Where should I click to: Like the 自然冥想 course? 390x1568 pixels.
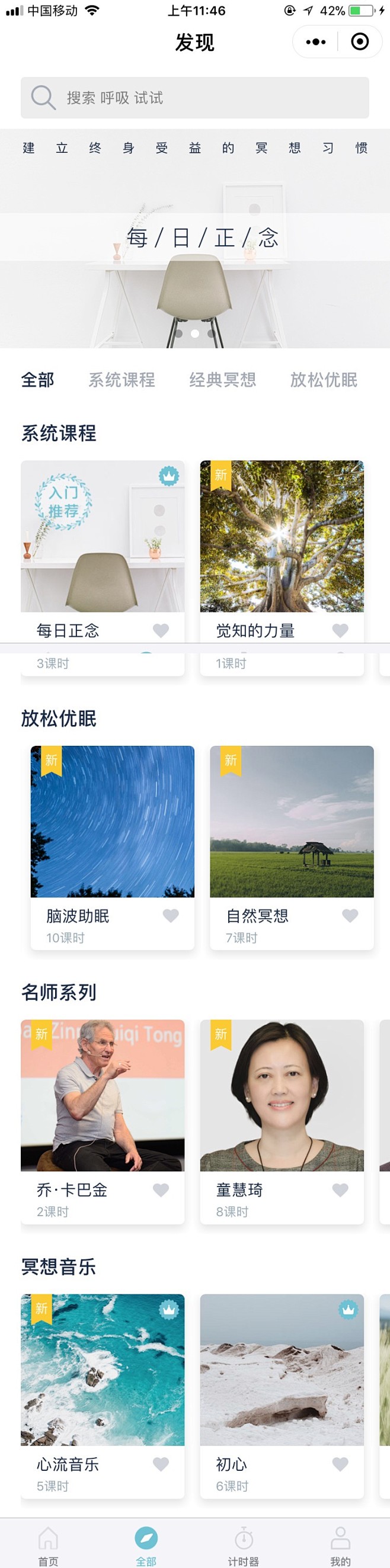click(x=350, y=915)
